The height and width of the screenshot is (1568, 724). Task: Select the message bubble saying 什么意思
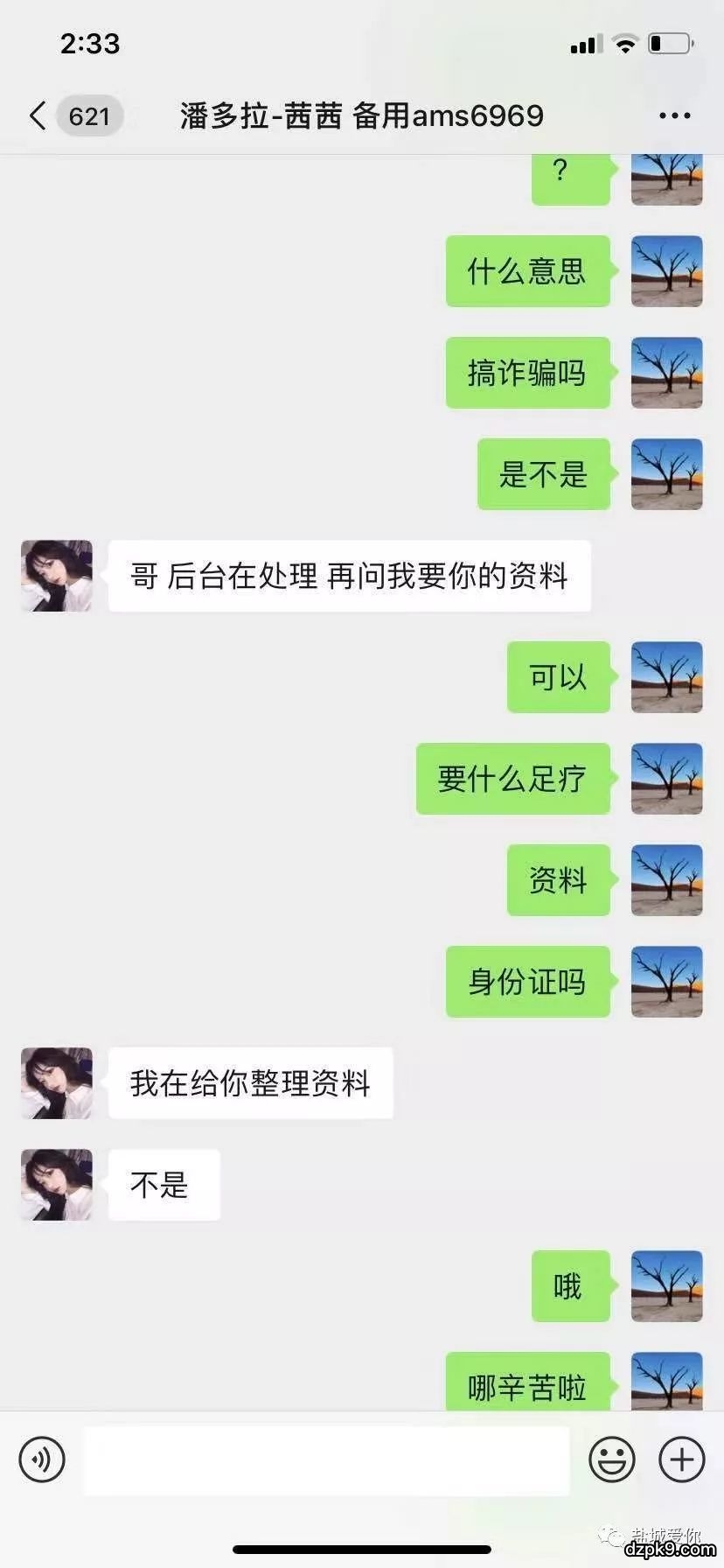(527, 272)
